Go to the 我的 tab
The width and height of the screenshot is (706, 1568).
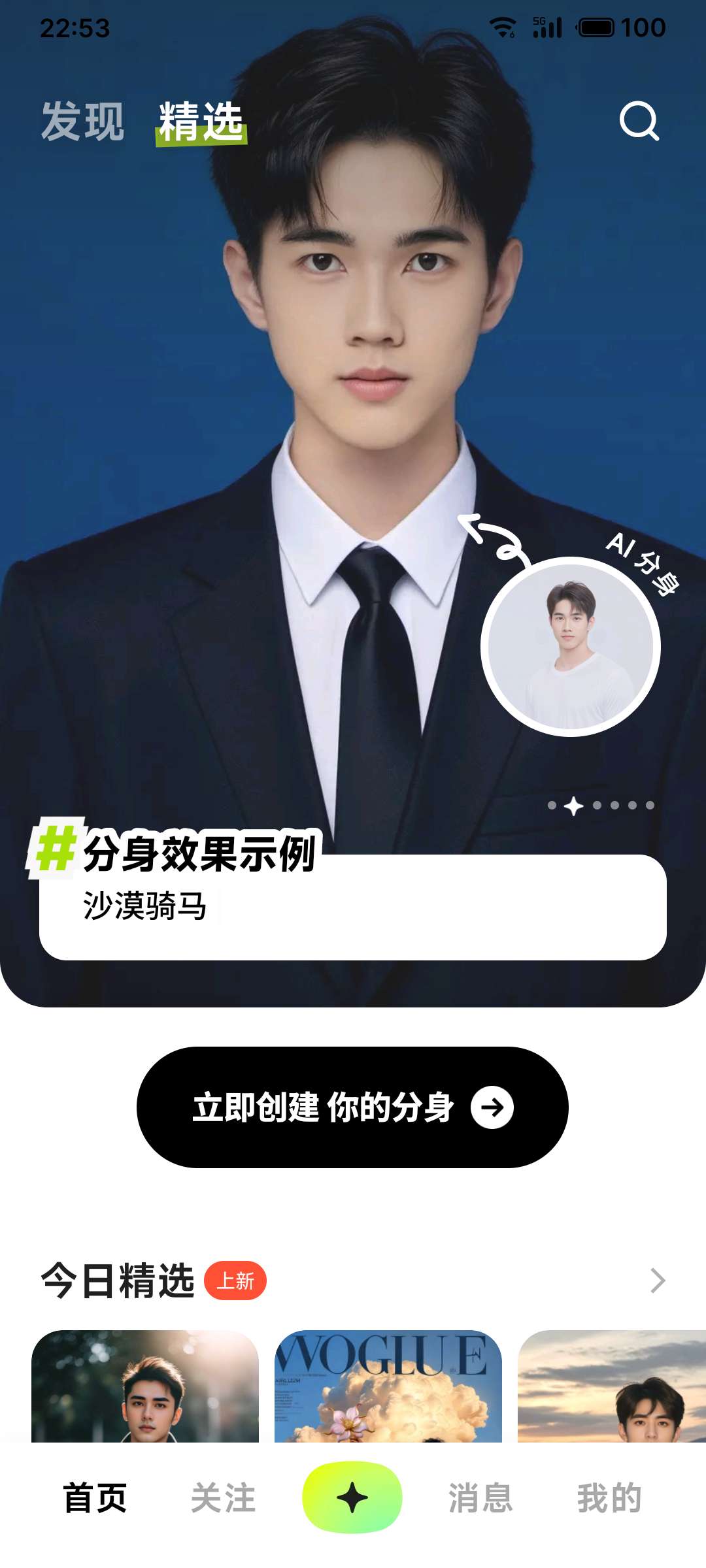609,1497
